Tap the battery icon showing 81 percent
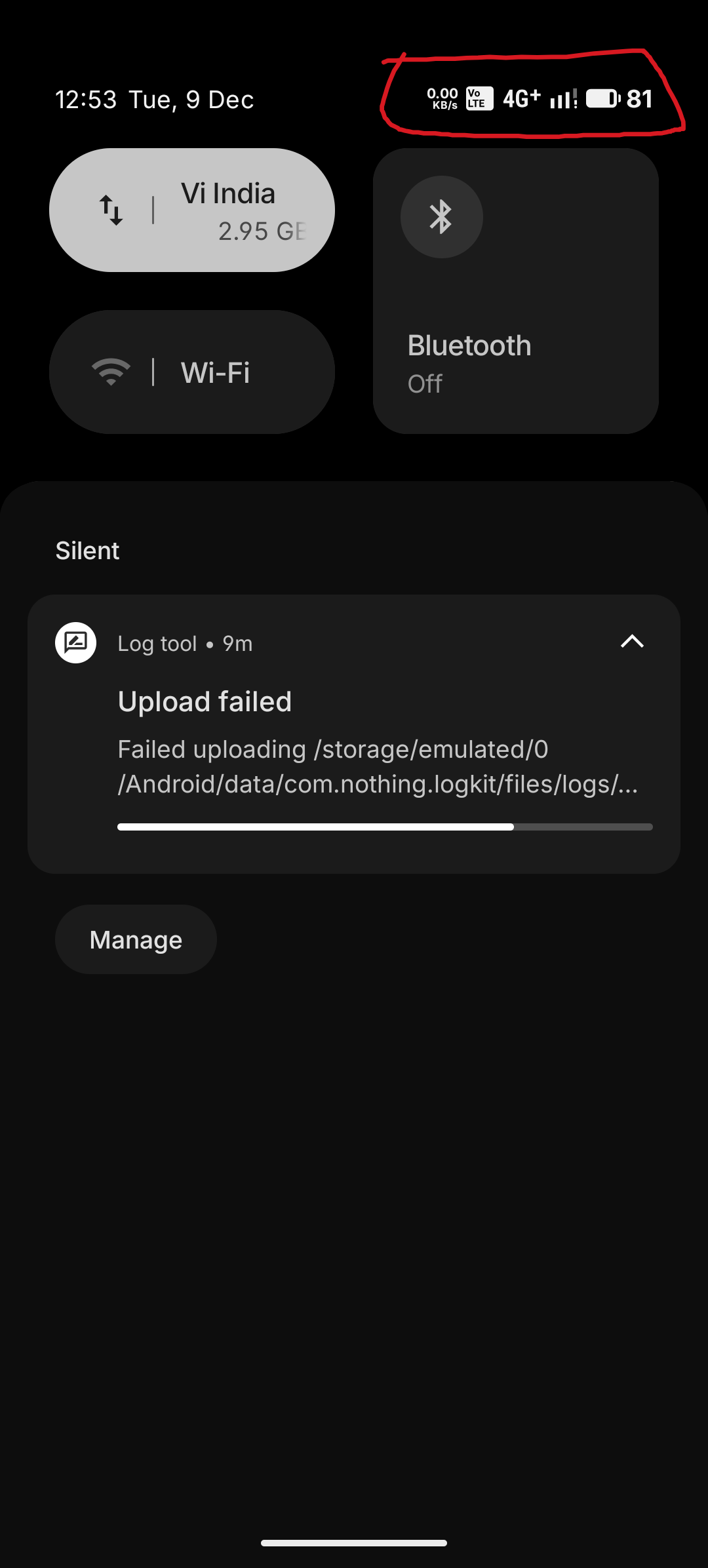Image resolution: width=708 pixels, height=1568 pixels. 604,99
